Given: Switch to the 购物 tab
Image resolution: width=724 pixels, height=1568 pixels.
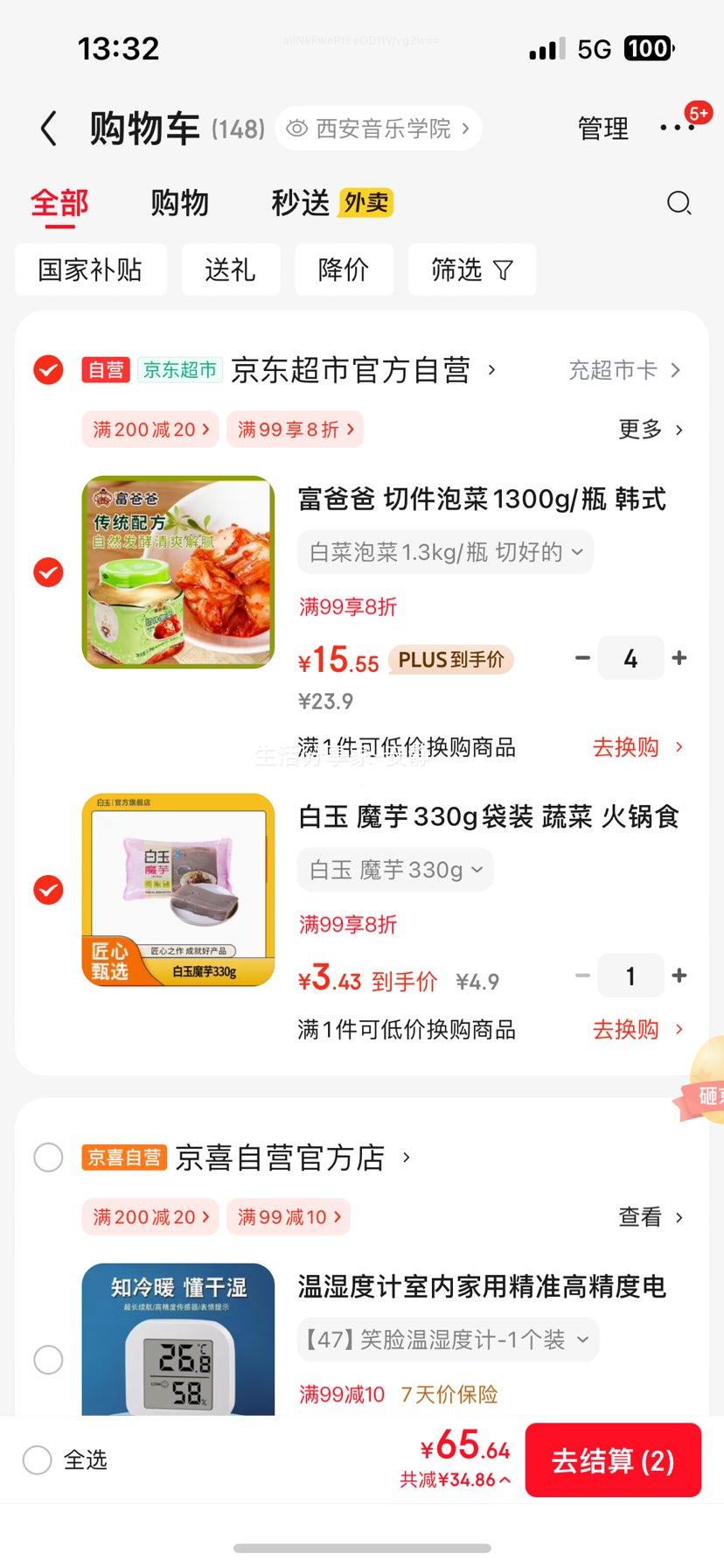Looking at the screenshot, I should pos(179,202).
